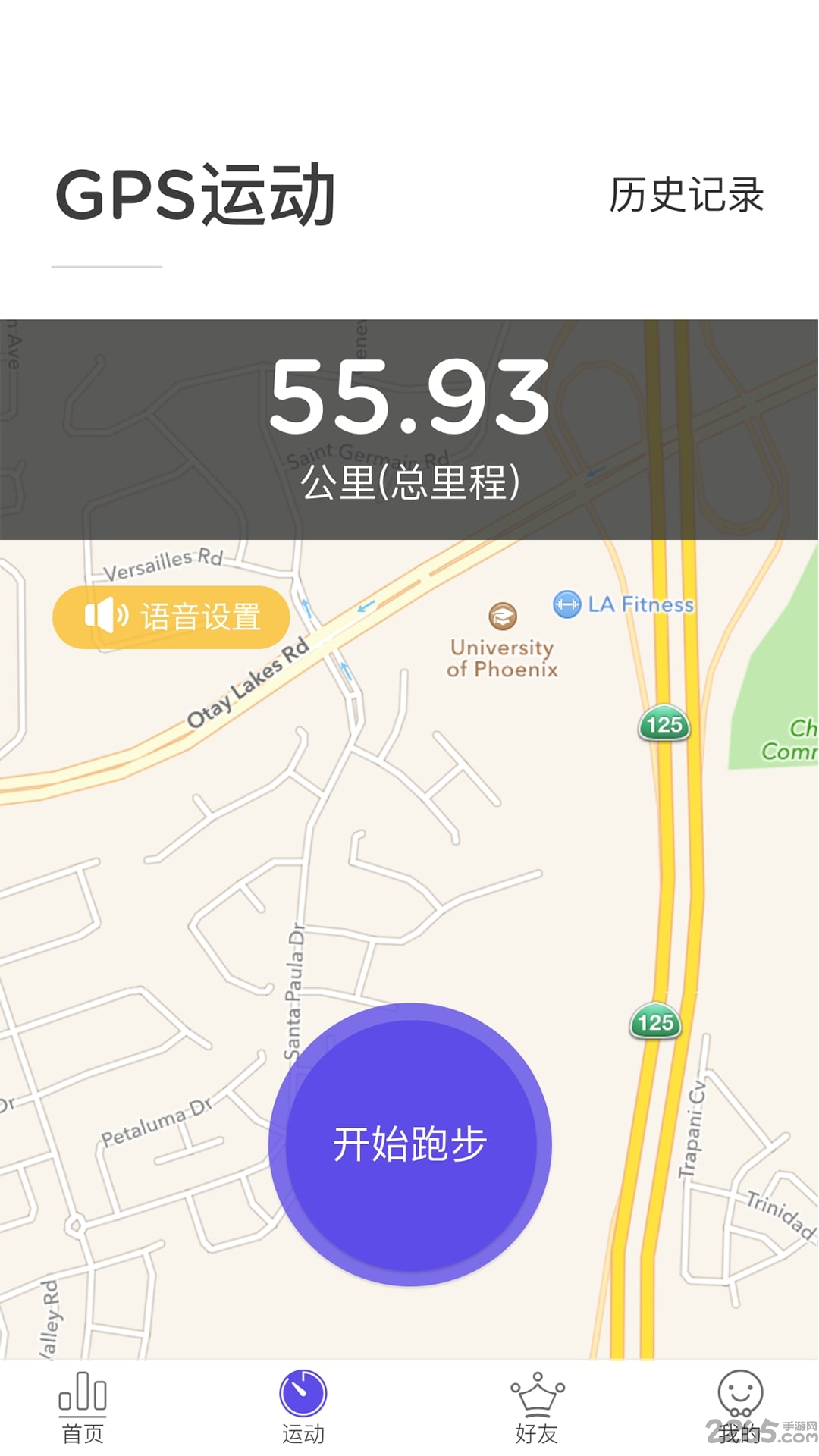Click the lower 125 highway shield icon
Image resolution: width=819 pixels, height=1456 pixels.
point(654,1021)
